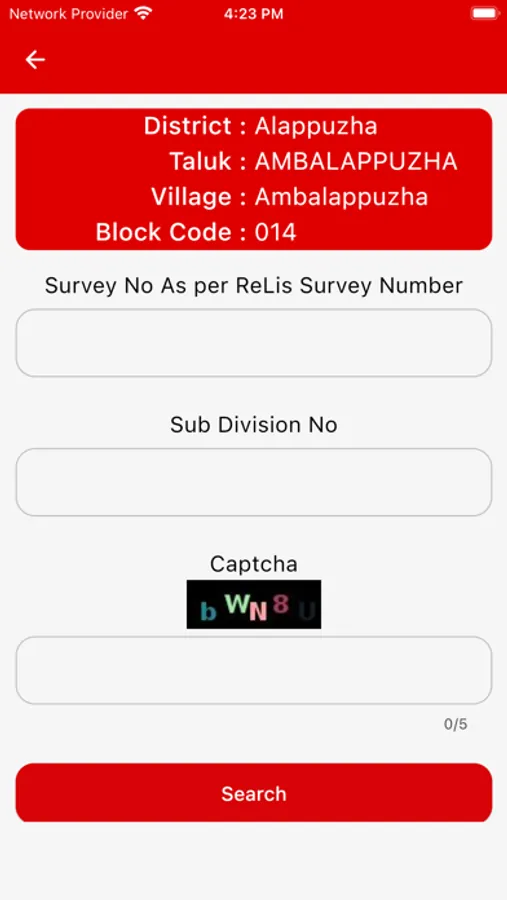
Task: Go back using the arrow icon
Action: click(x=35, y=60)
